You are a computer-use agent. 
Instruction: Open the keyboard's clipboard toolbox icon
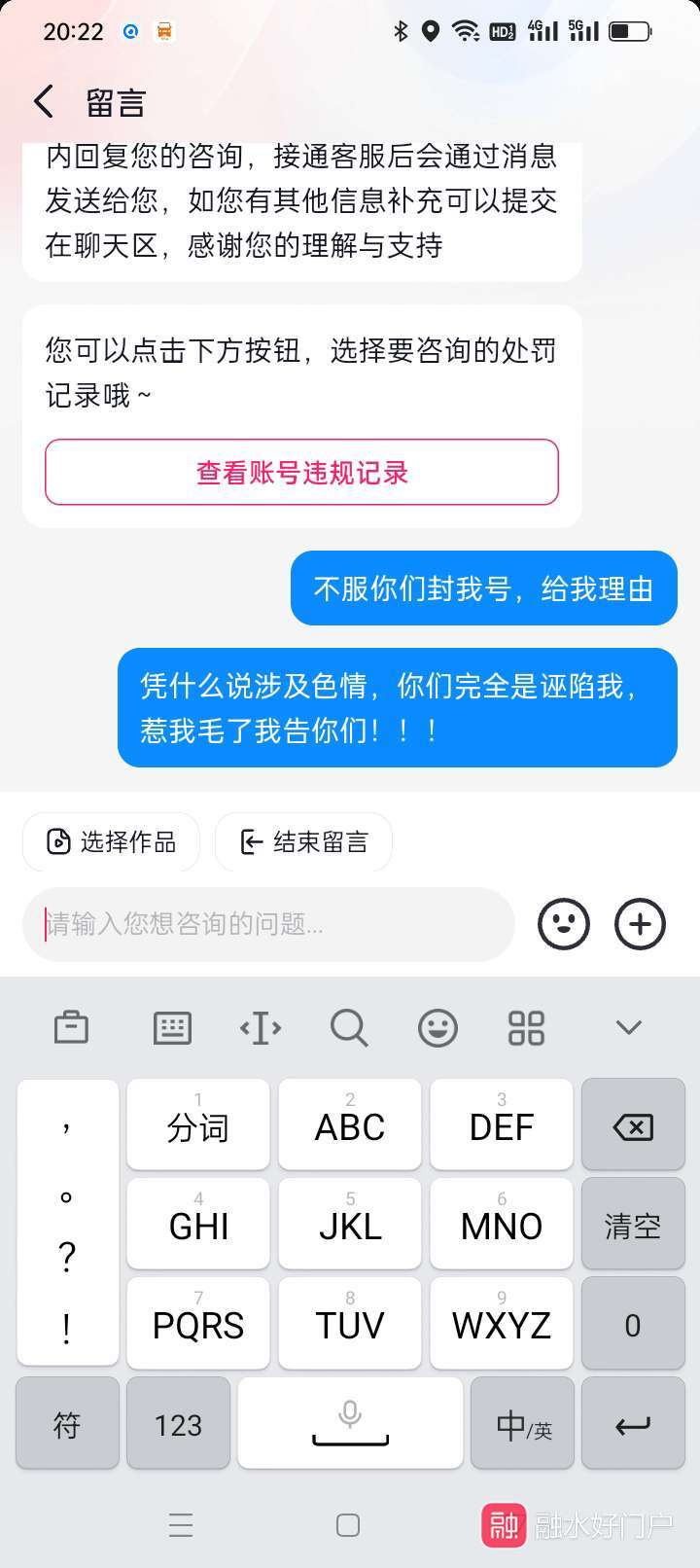tap(71, 1027)
